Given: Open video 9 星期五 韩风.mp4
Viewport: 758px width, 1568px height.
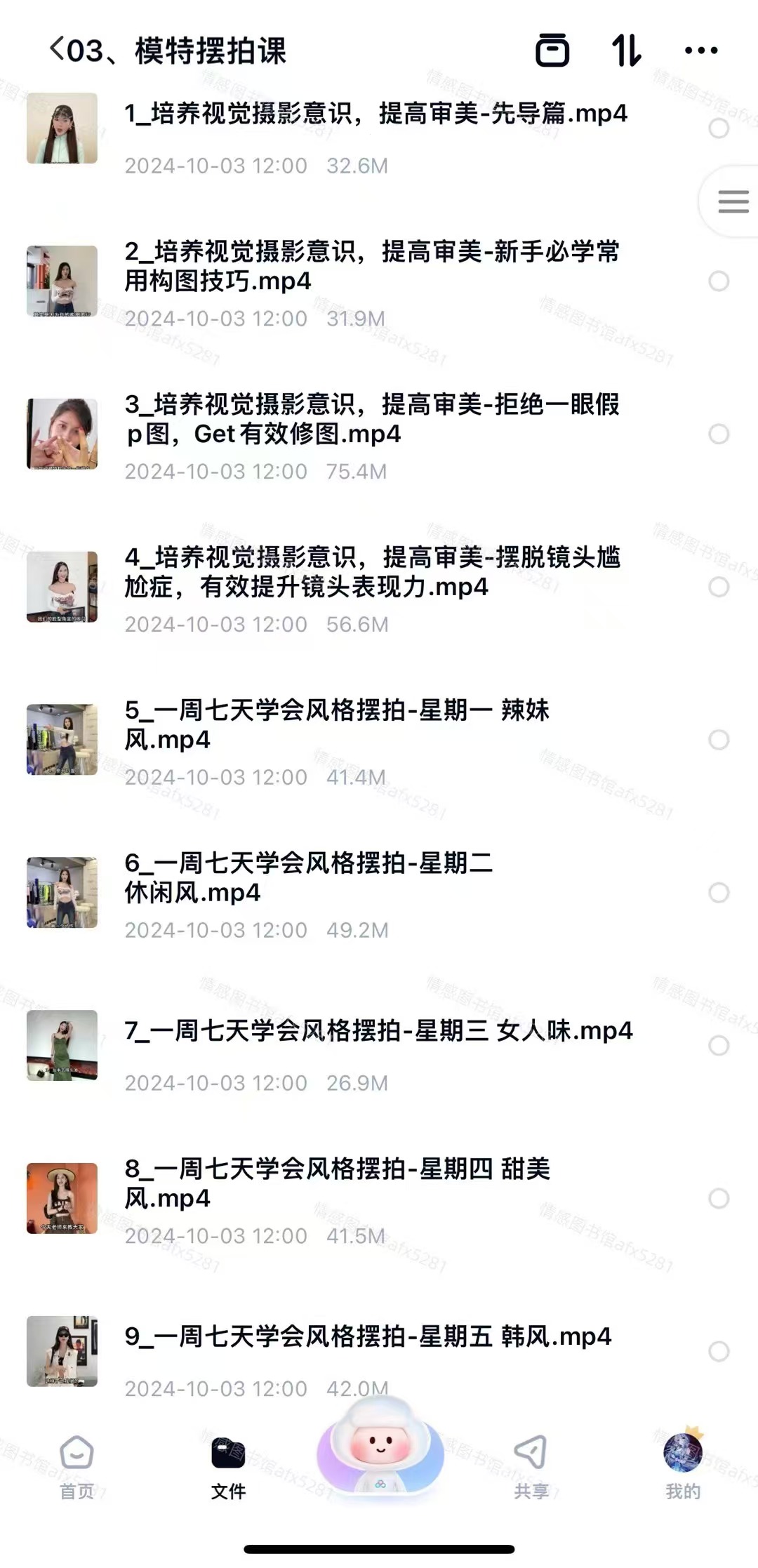Looking at the screenshot, I should point(368,1336).
